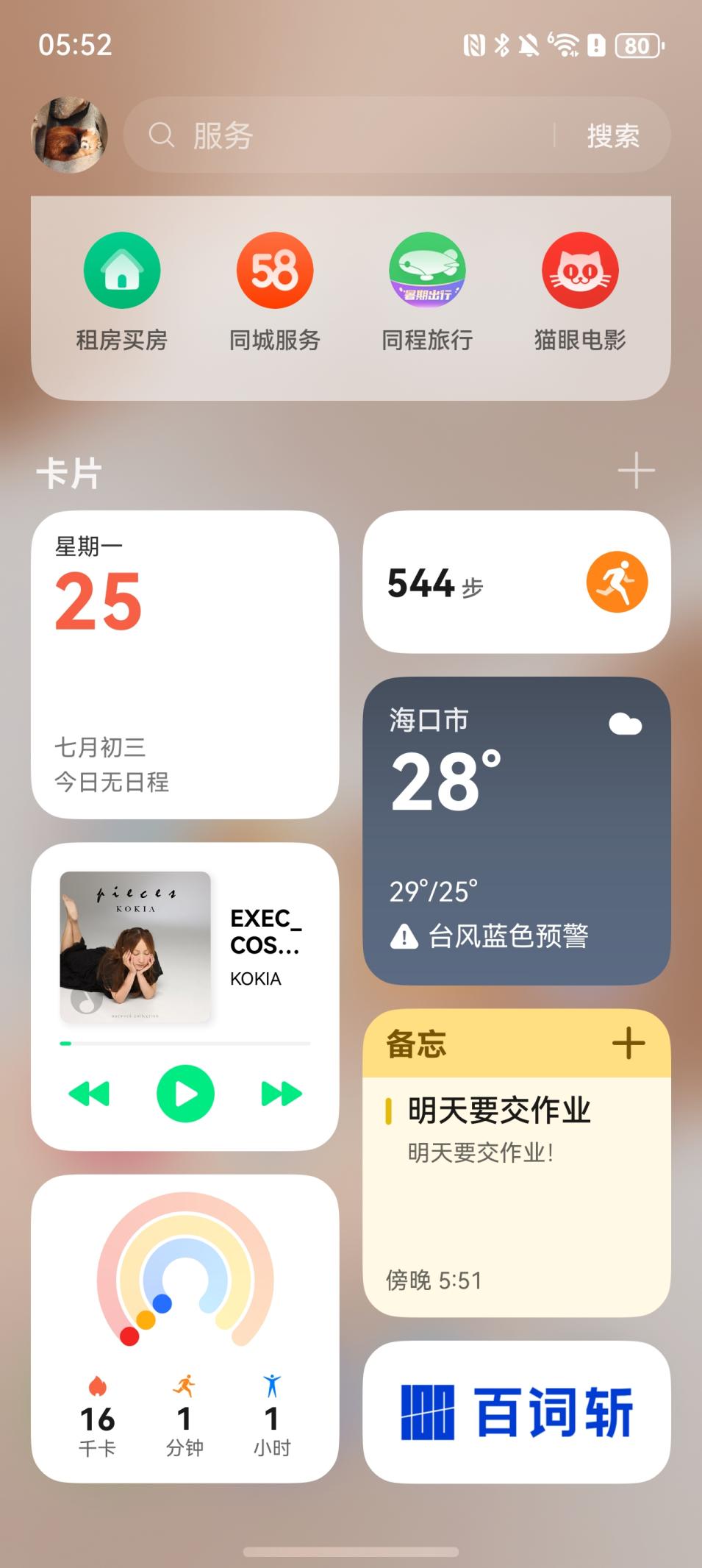
Task: Tap the music playback progress bar
Action: pyautogui.click(x=185, y=1042)
